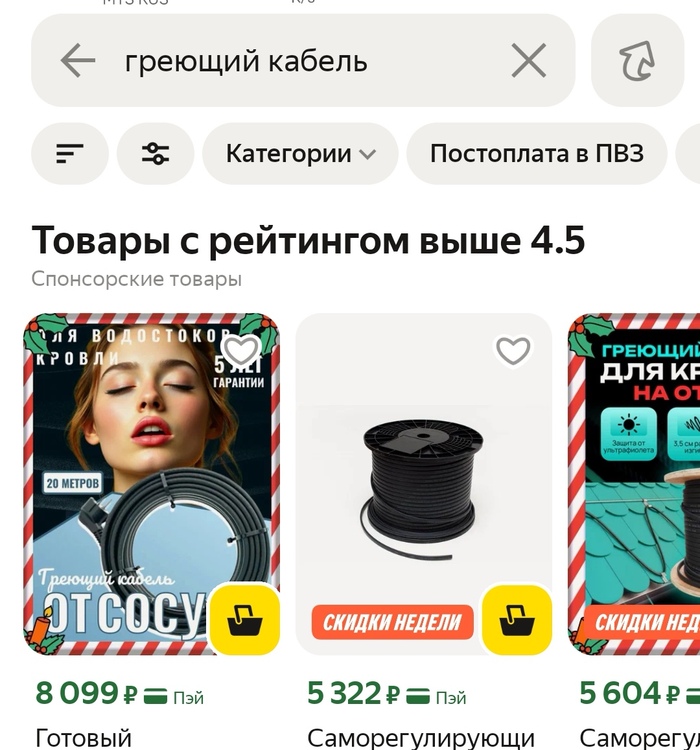Add the 8 099 ₽ product to favorites
The image size is (700, 750).
point(241,351)
